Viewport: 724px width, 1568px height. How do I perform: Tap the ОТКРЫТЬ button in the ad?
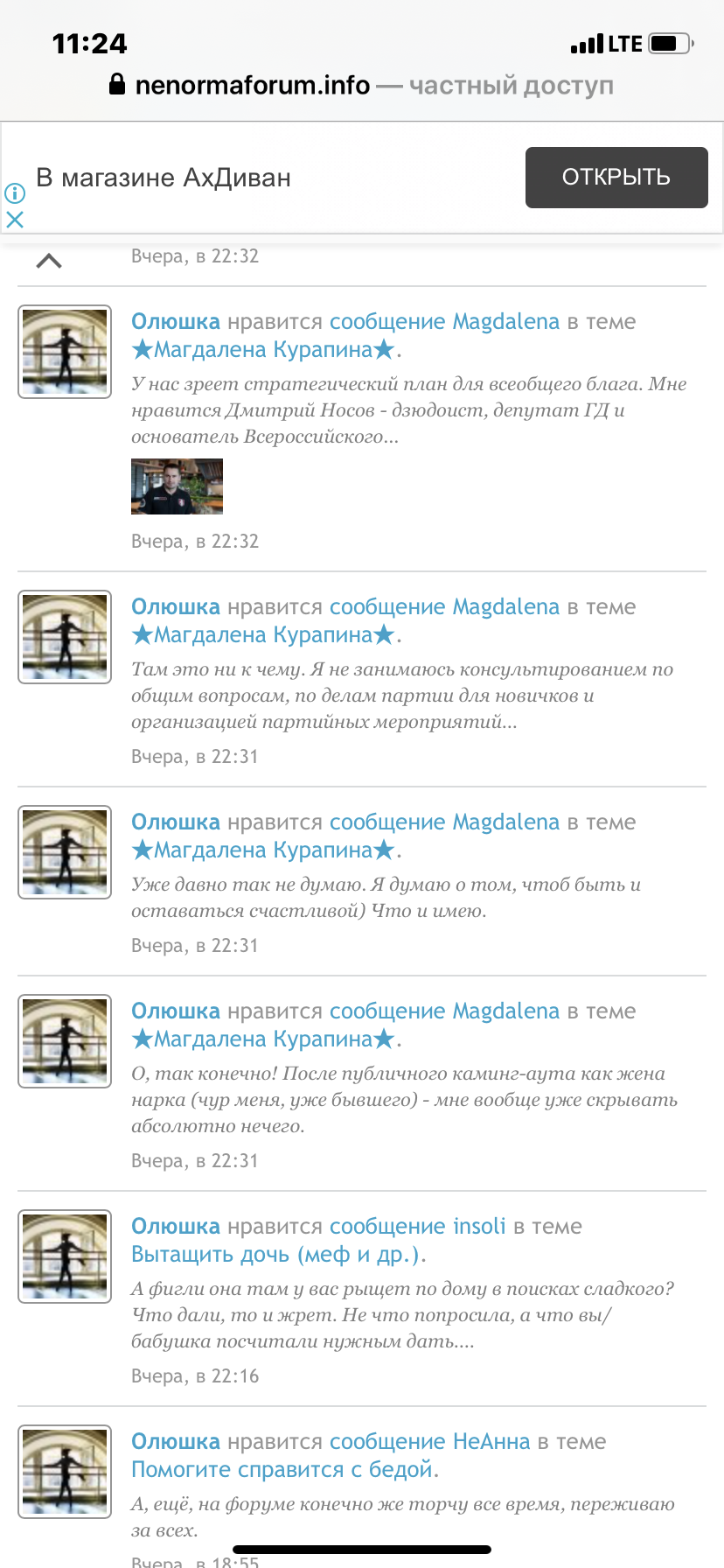(616, 178)
